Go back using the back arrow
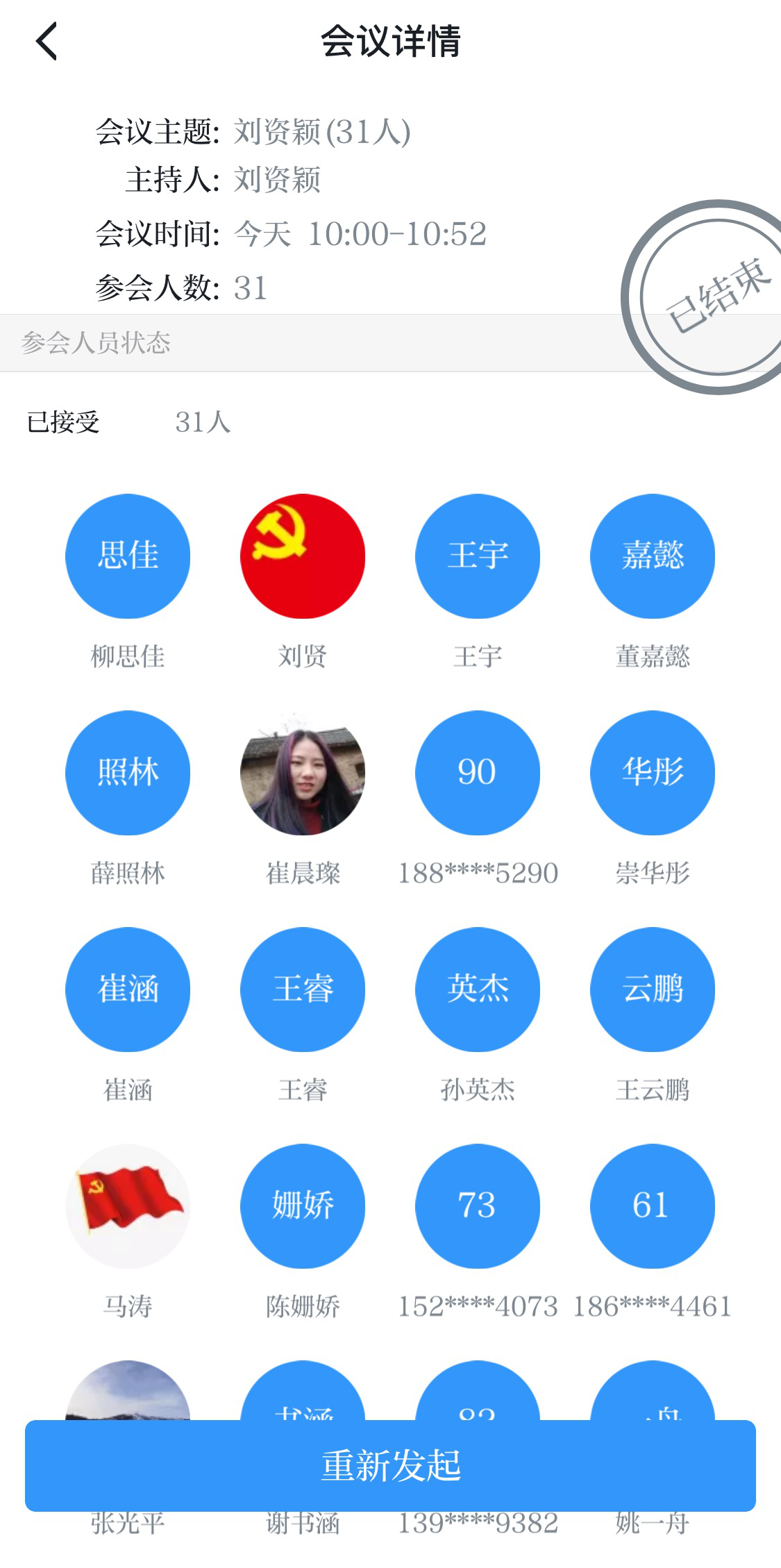The height and width of the screenshot is (1568, 781). (47, 42)
